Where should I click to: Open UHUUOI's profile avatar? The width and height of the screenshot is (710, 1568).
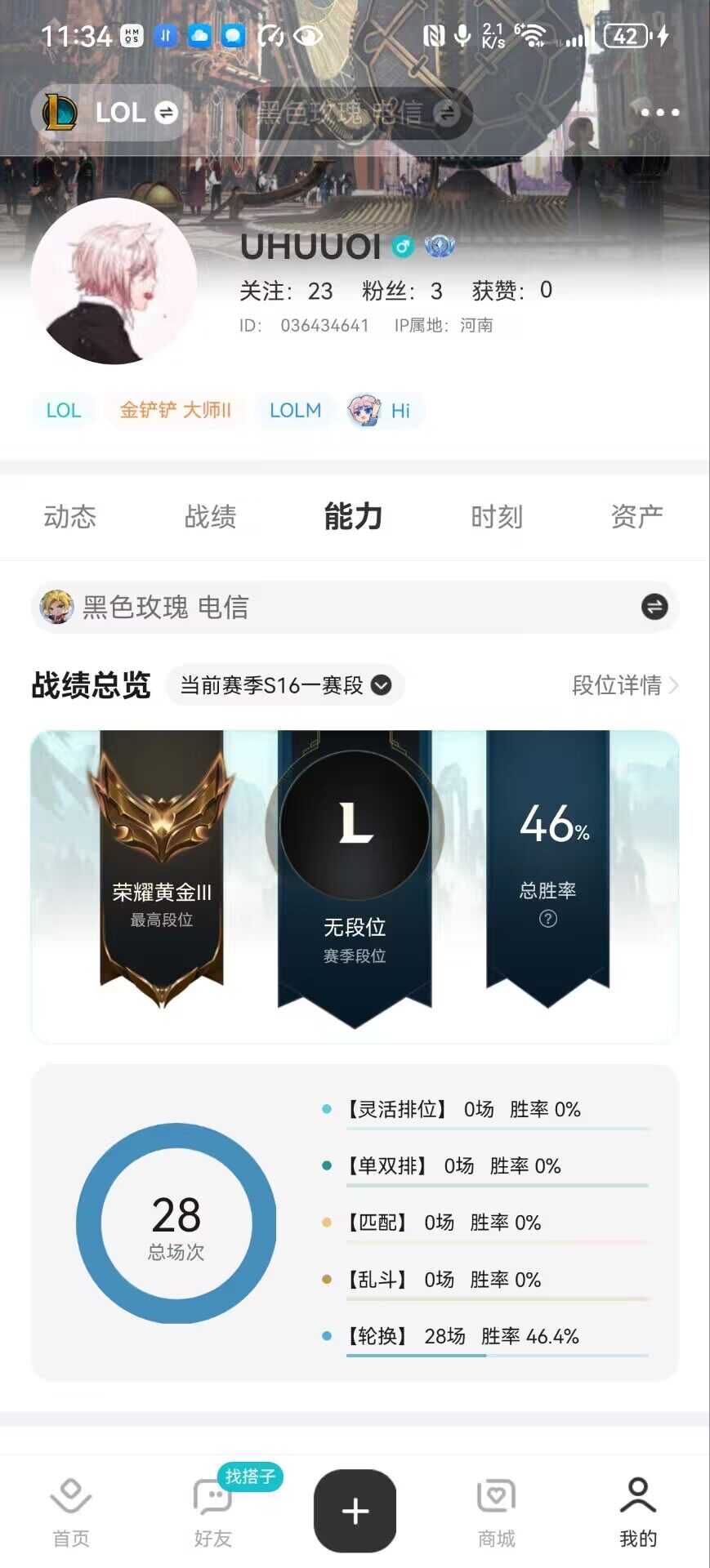point(114,281)
